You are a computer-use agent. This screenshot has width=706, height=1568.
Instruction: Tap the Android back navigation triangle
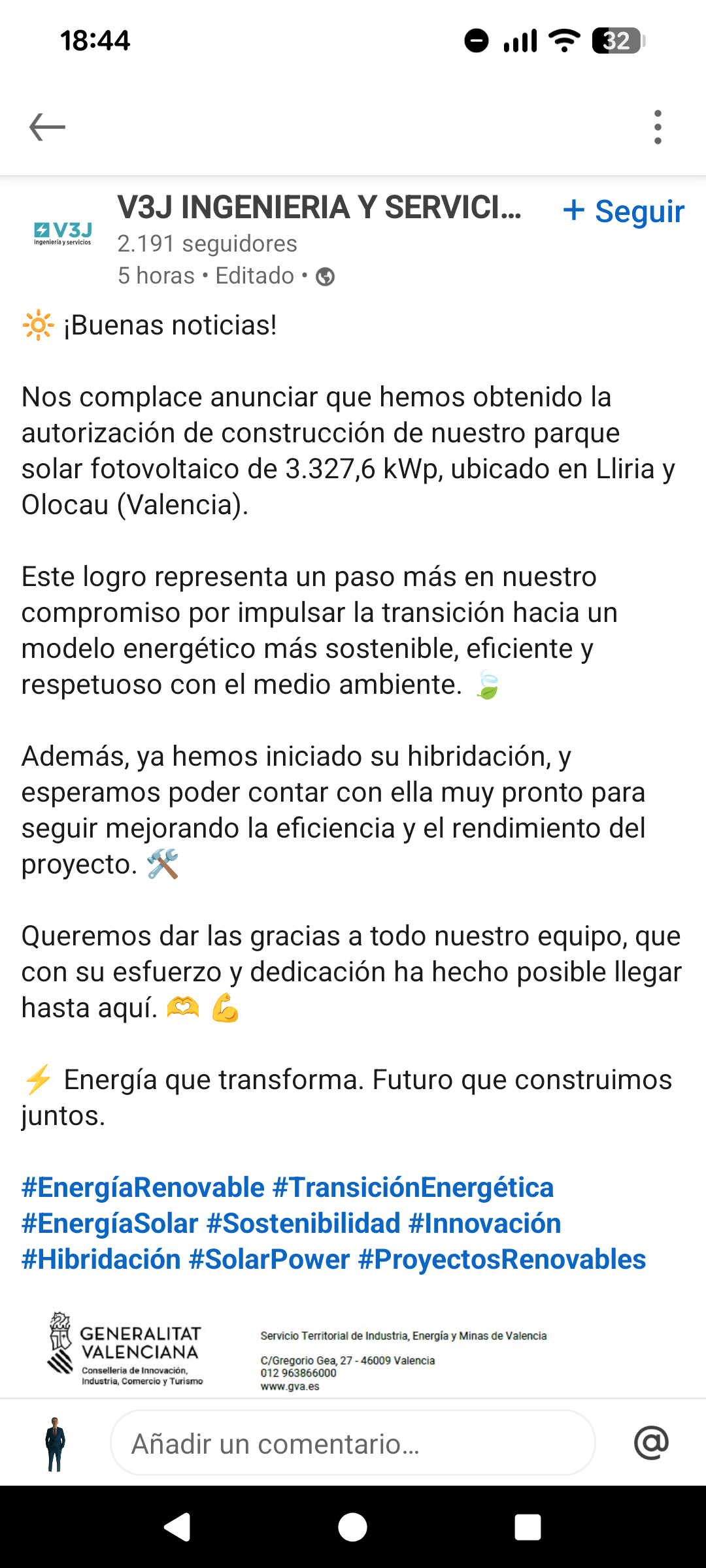pyautogui.click(x=176, y=1528)
